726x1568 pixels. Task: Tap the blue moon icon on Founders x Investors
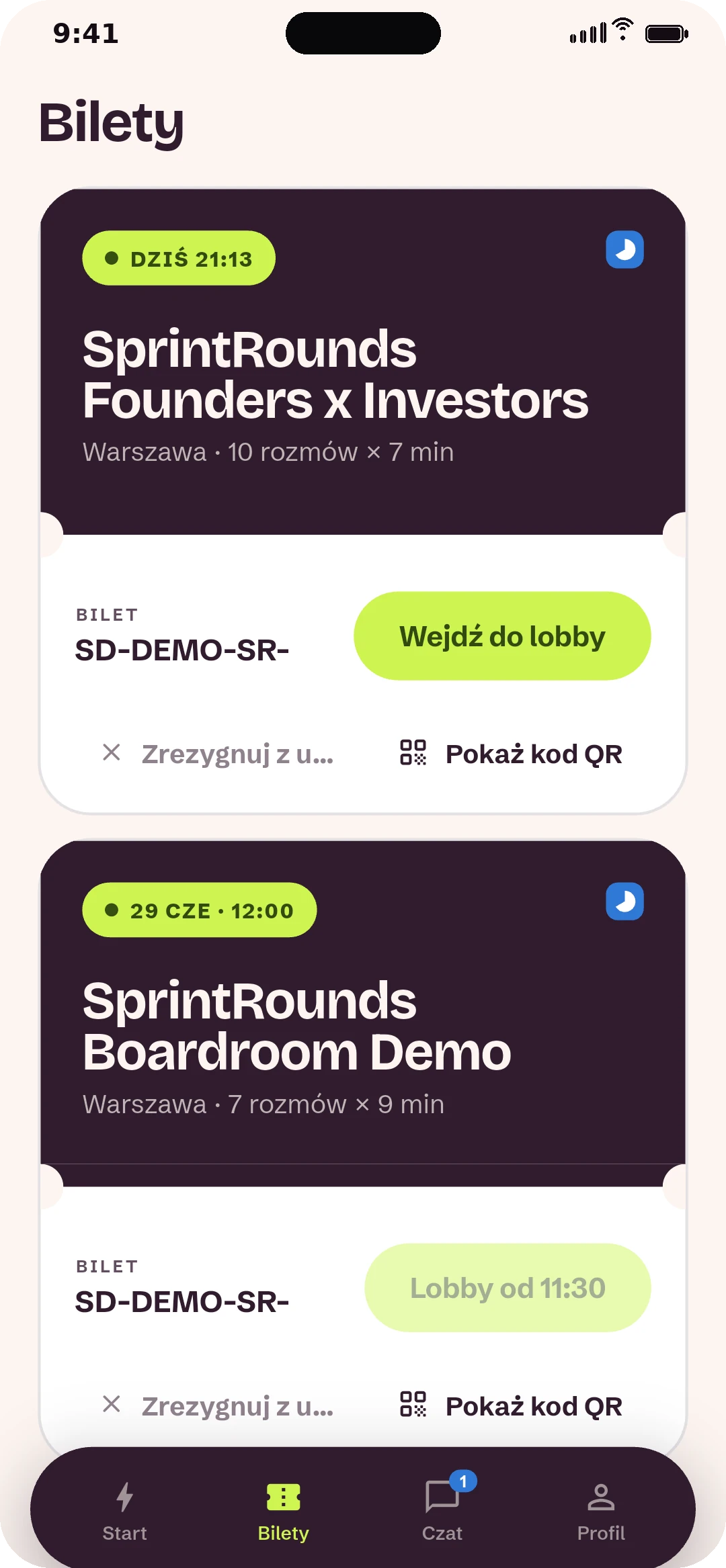click(x=624, y=249)
